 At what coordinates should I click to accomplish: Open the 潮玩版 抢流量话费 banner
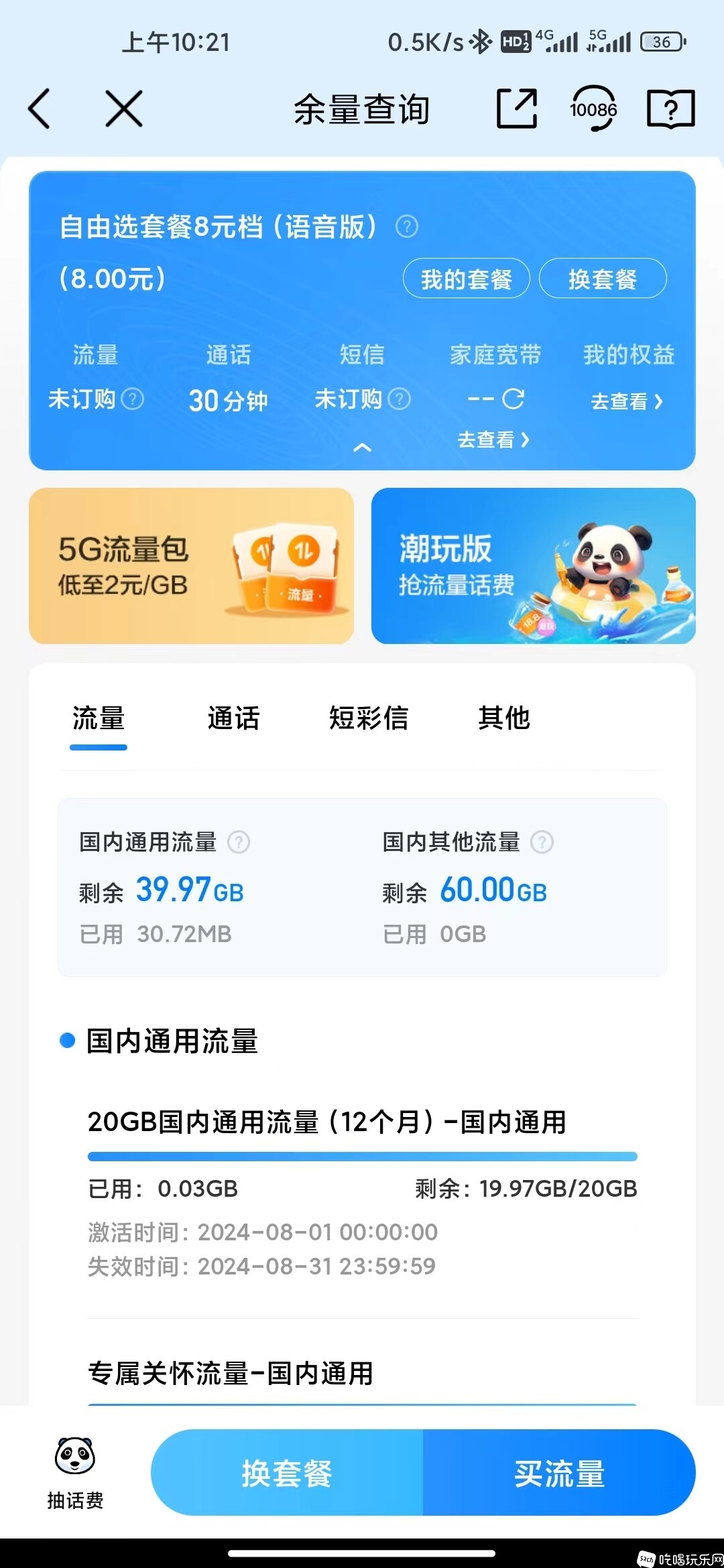point(533,566)
